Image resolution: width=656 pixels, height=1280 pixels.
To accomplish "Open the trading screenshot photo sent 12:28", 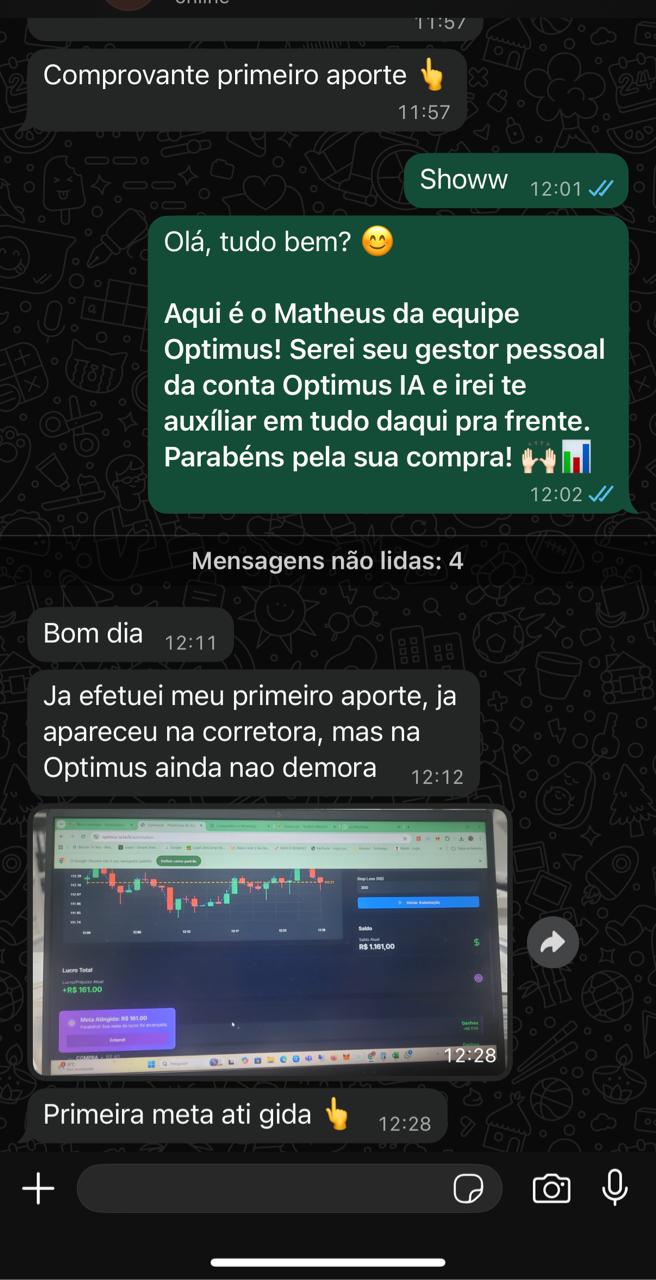I will tap(270, 942).
